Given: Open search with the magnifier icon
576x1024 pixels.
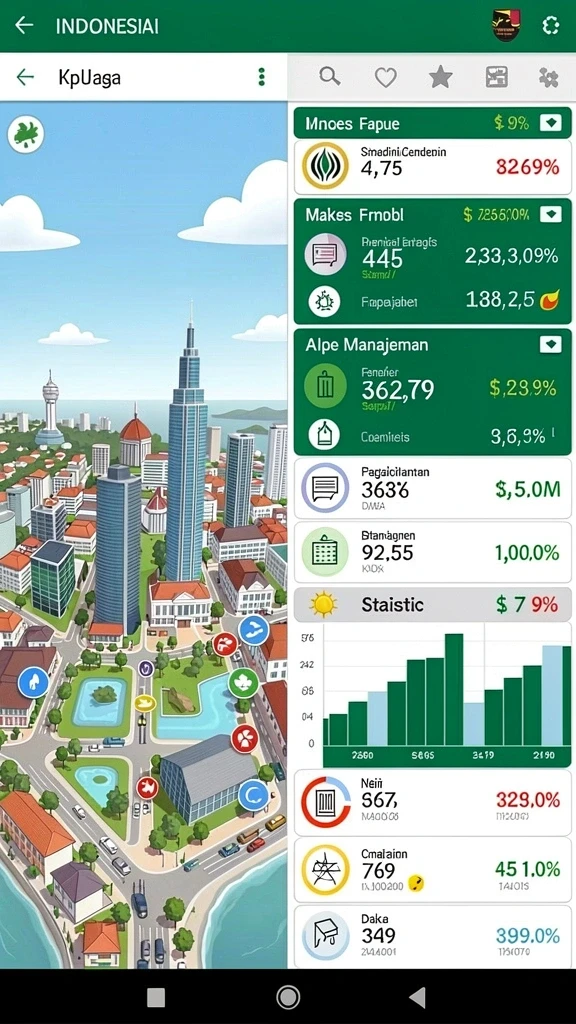Looking at the screenshot, I should pyautogui.click(x=330, y=77).
